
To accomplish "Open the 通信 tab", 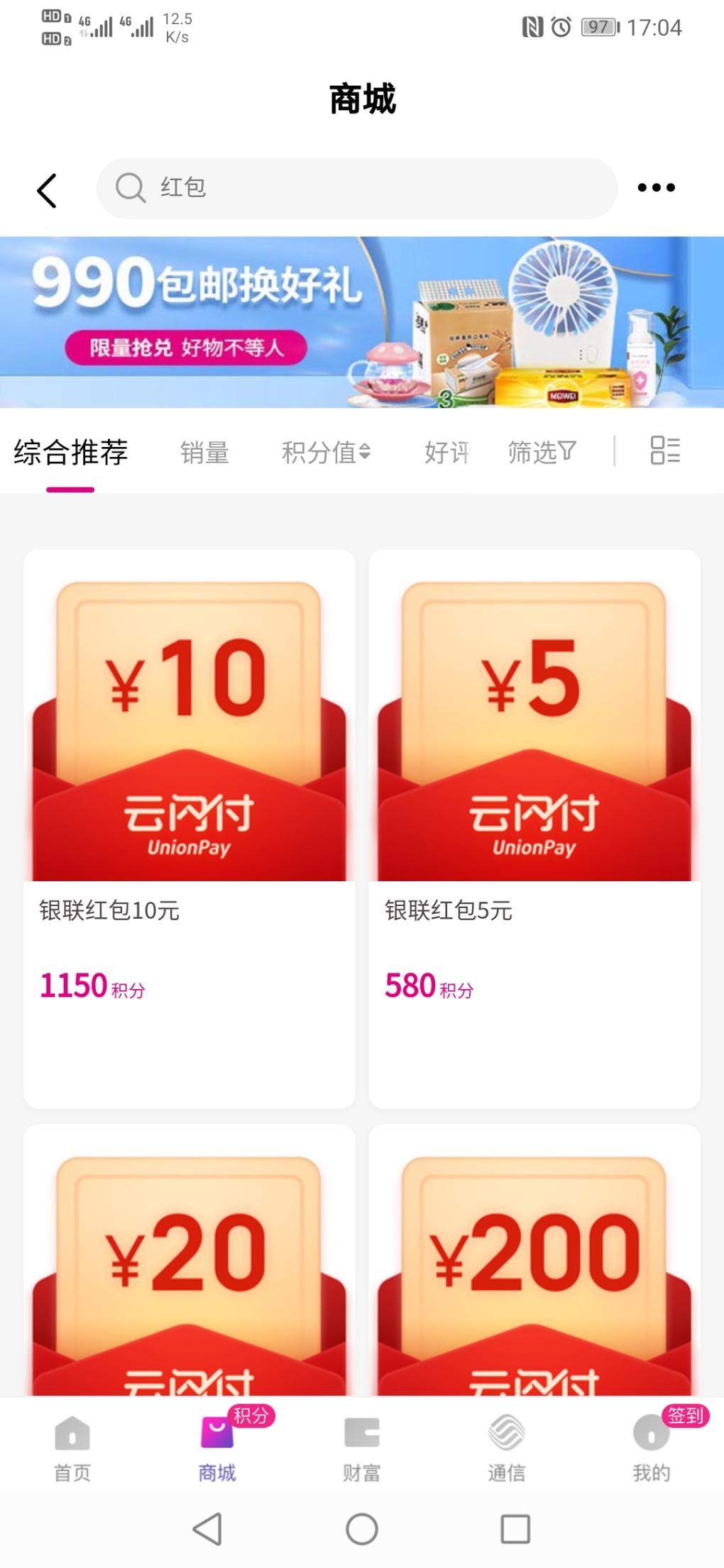I will (507, 1447).
